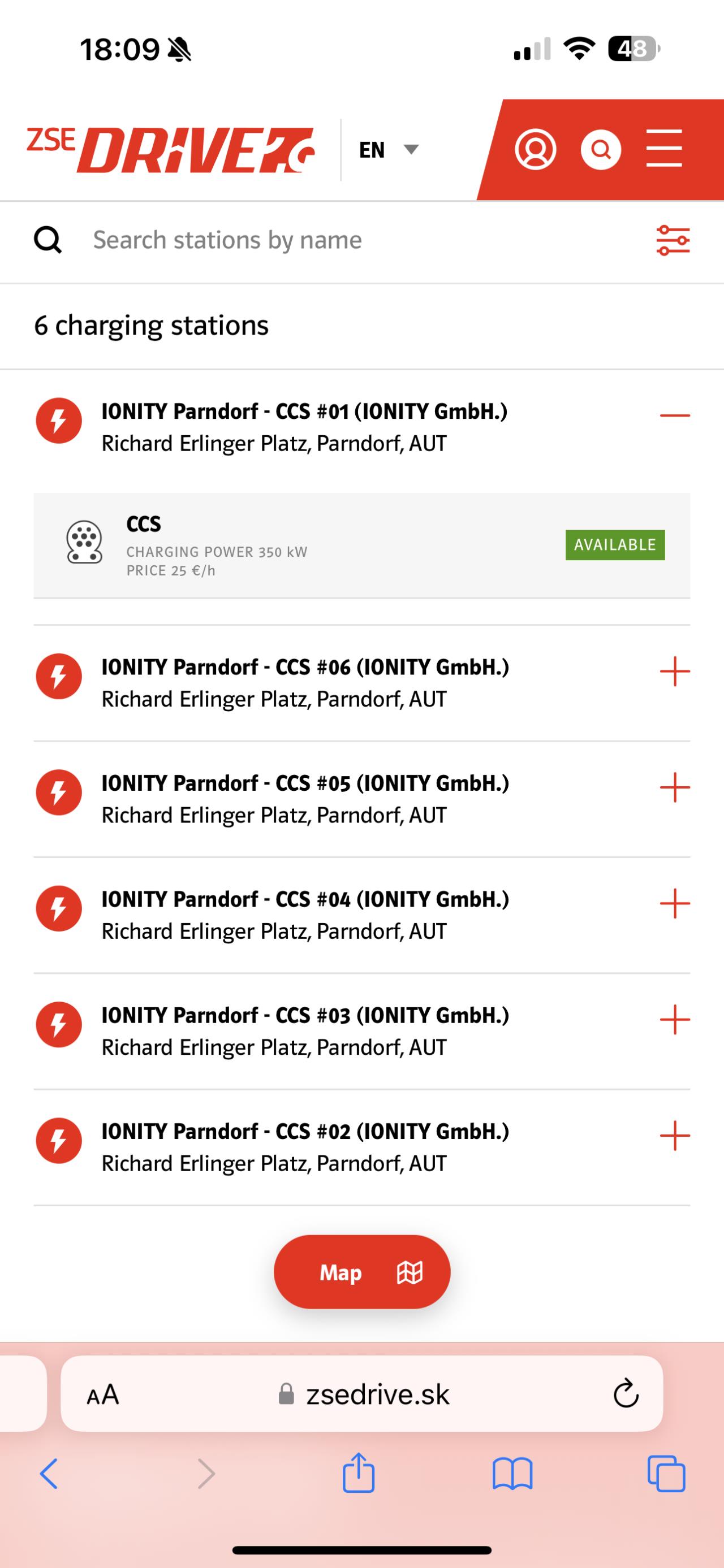The height and width of the screenshot is (1568, 724).
Task: Open the EN language dropdown
Action: (389, 150)
